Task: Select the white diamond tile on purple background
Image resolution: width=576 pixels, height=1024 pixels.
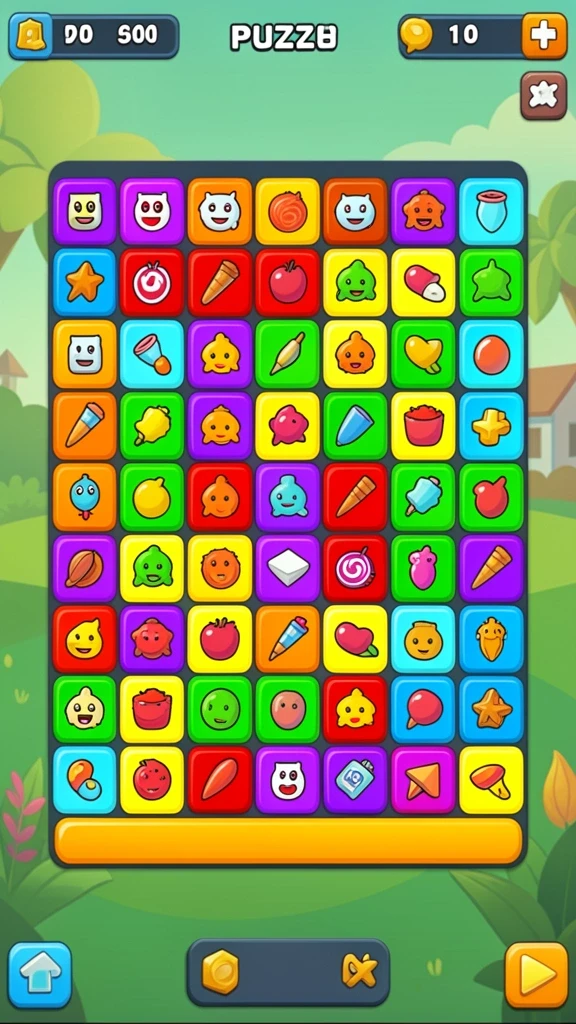Action: 288,568
